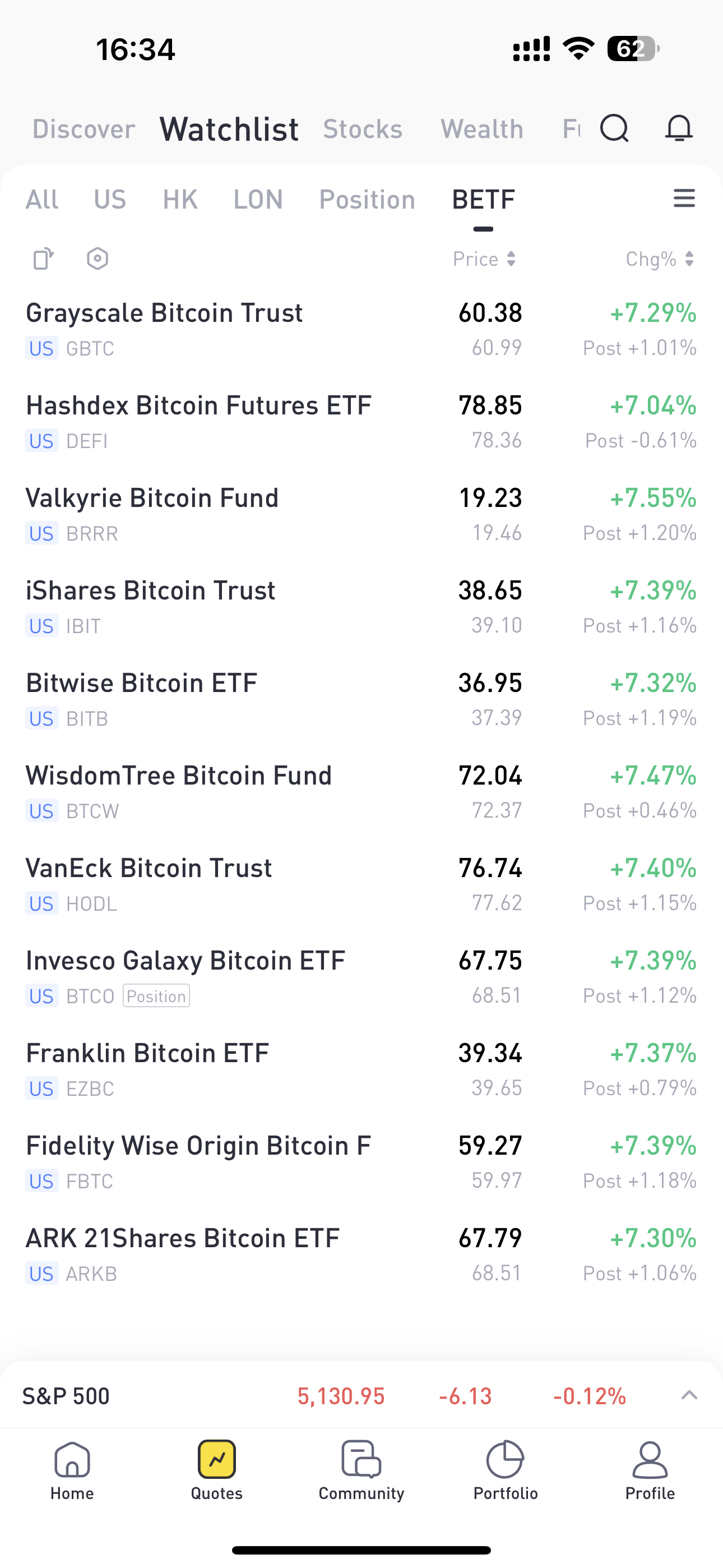Sort the list by Chg%

tap(660, 259)
